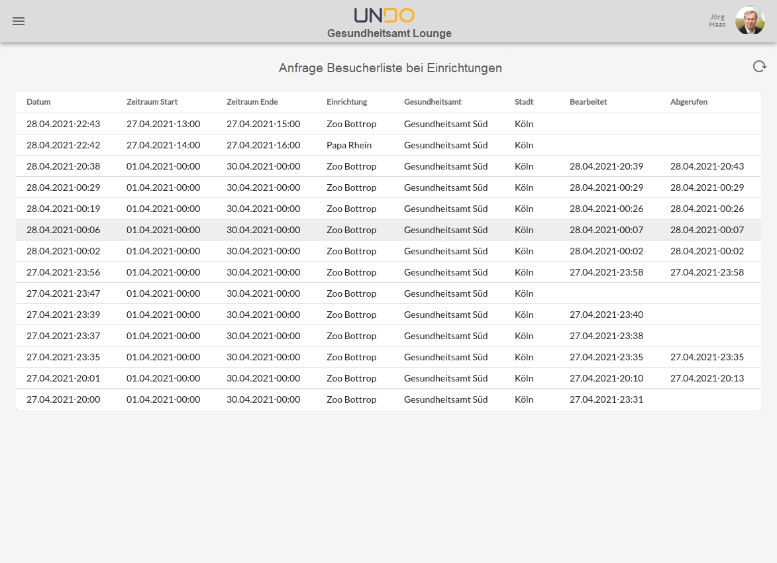Open request dated 27.04.2021-20:01
This screenshot has height=563, width=777.
coord(63,378)
